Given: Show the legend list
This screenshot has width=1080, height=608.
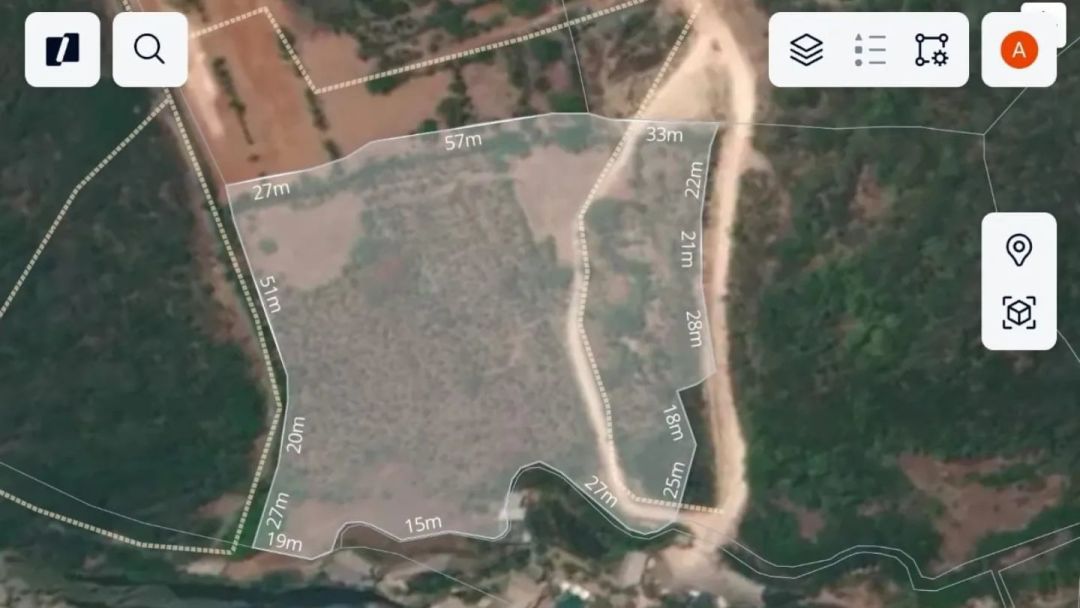Looking at the screenshot, I should [870, 49].
